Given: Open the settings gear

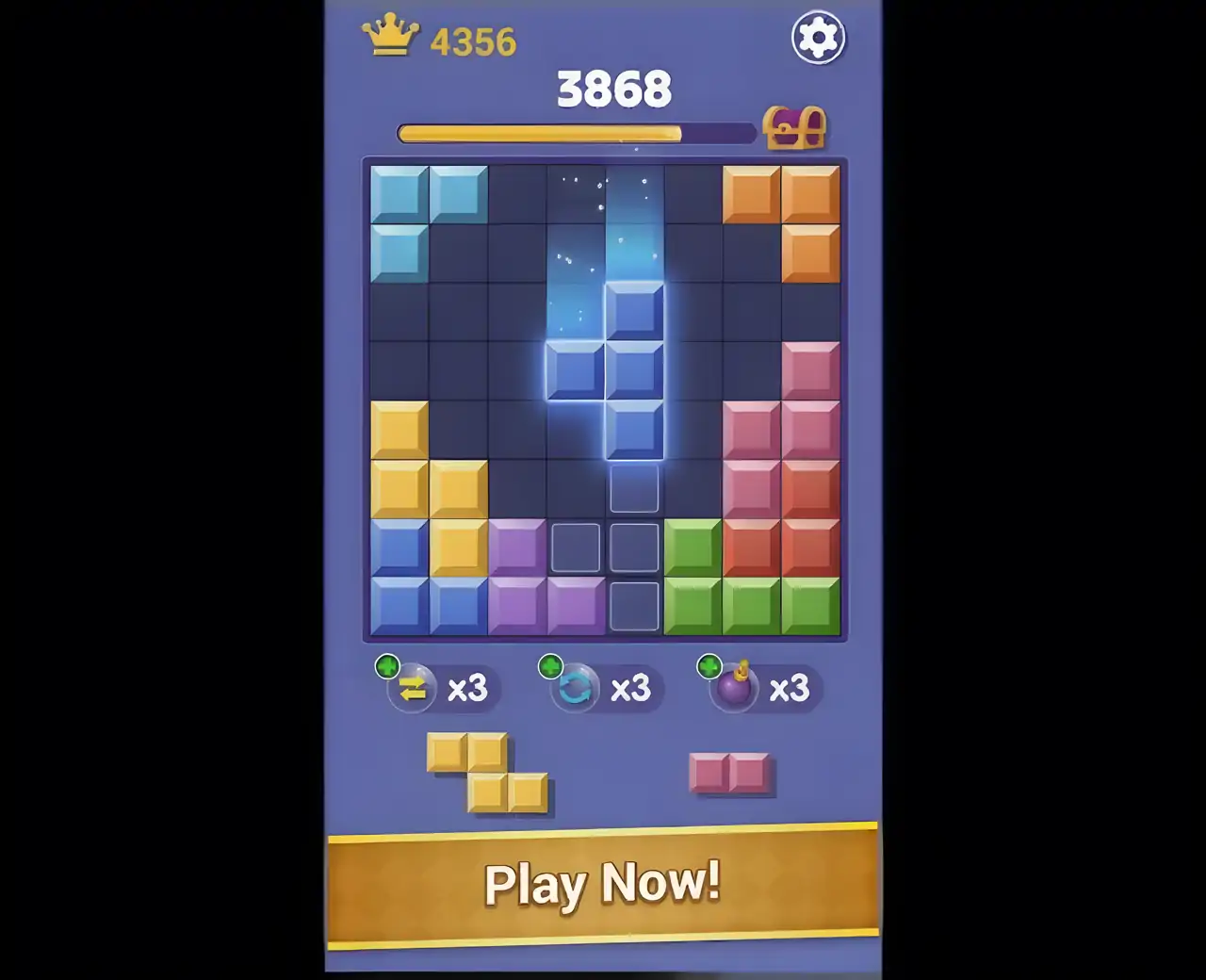Looking at the screenshot, I should coord(818,39).
